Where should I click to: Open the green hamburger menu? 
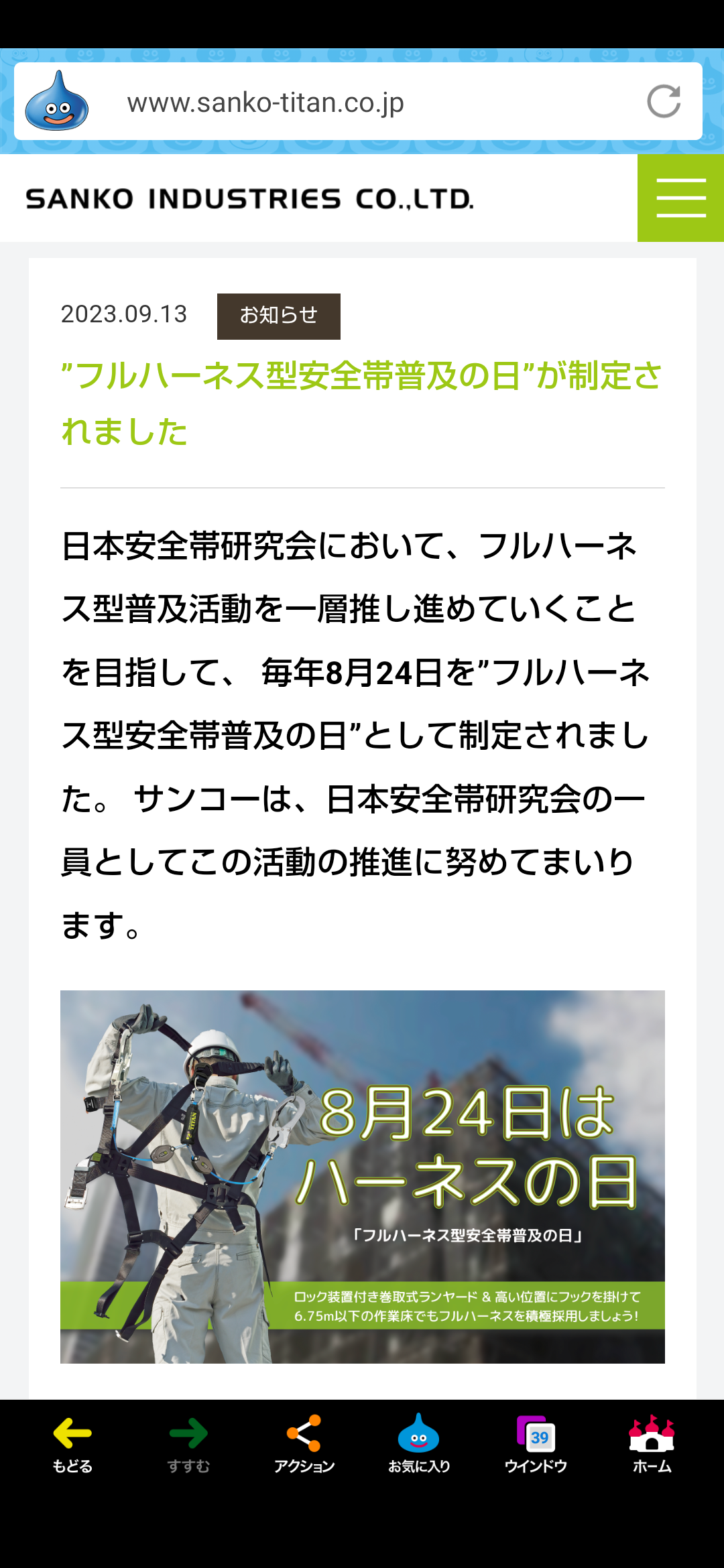pos(680,198)
